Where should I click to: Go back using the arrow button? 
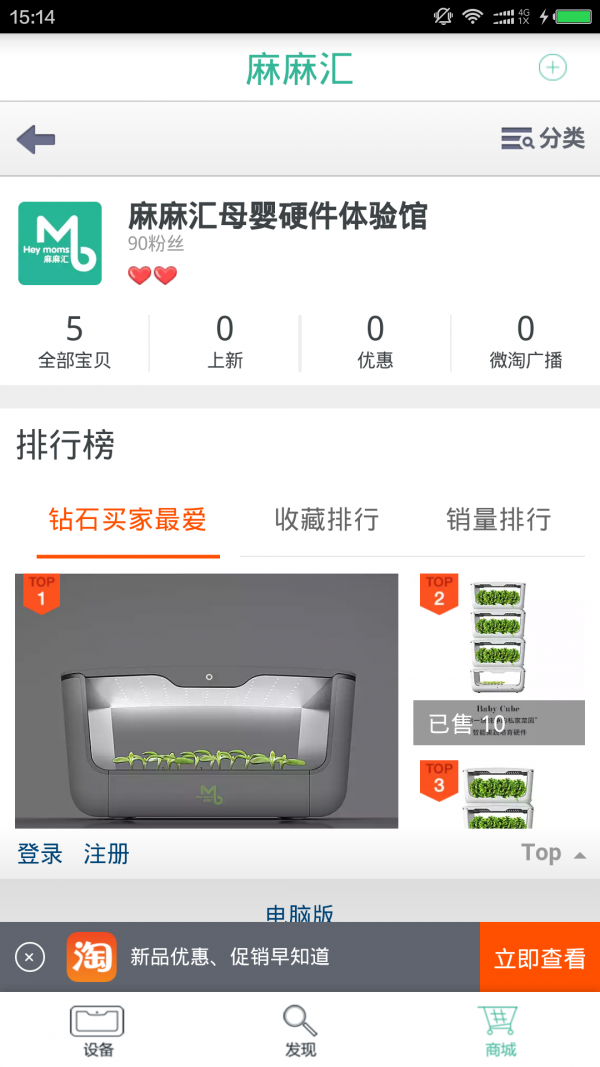(36, 139)
